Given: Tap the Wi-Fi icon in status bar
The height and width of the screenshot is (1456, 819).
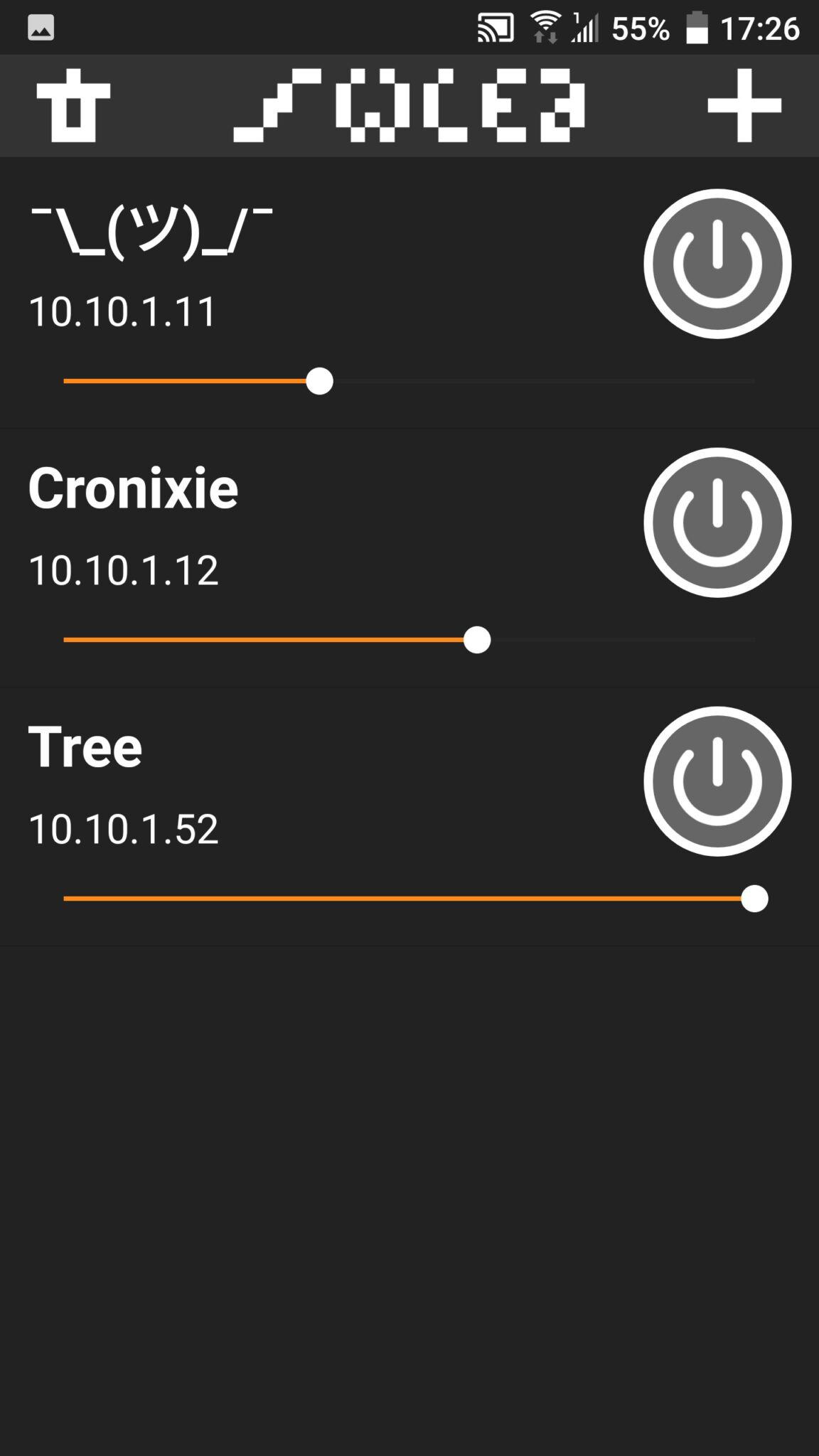Looking at the screenshot, I should 546,27.
